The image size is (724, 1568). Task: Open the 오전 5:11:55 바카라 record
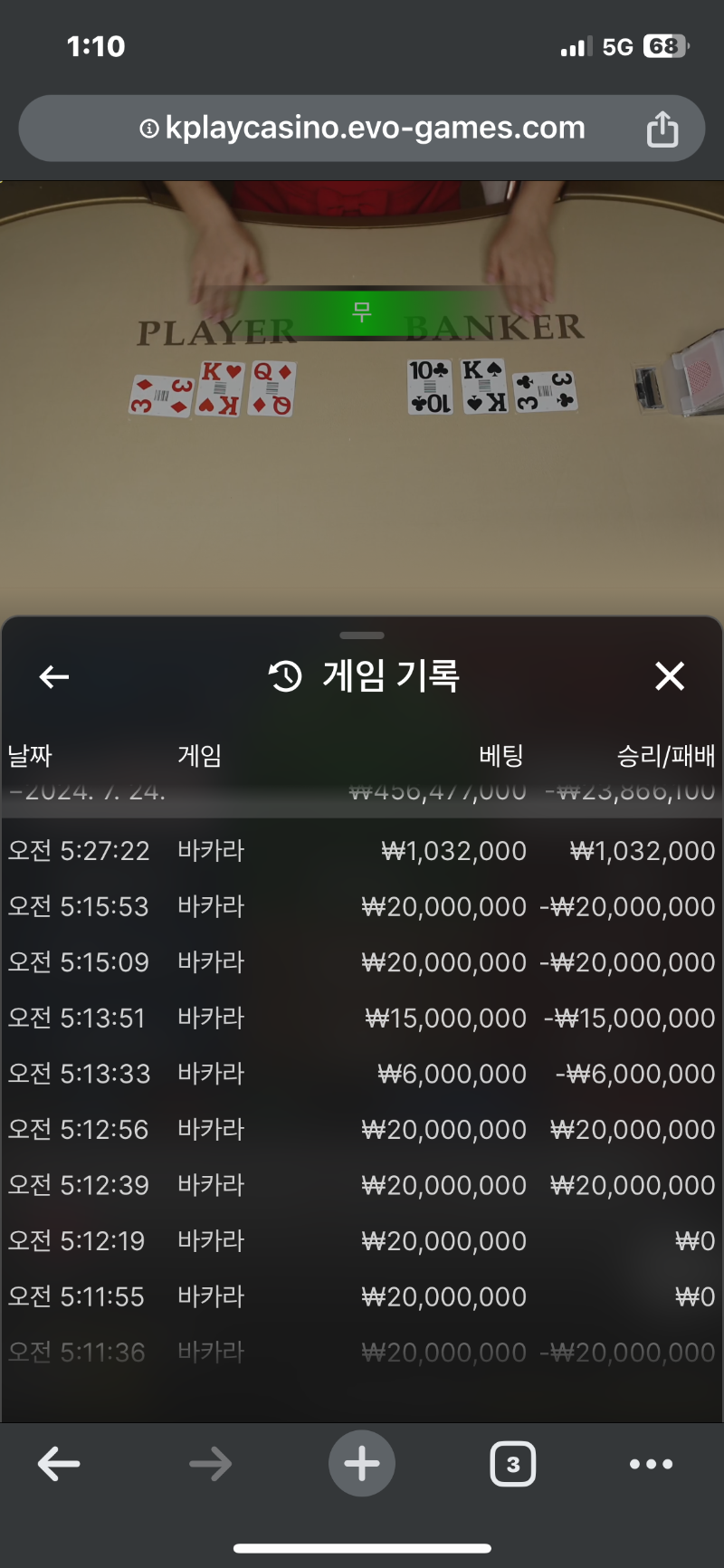[x=362, y=1296]
